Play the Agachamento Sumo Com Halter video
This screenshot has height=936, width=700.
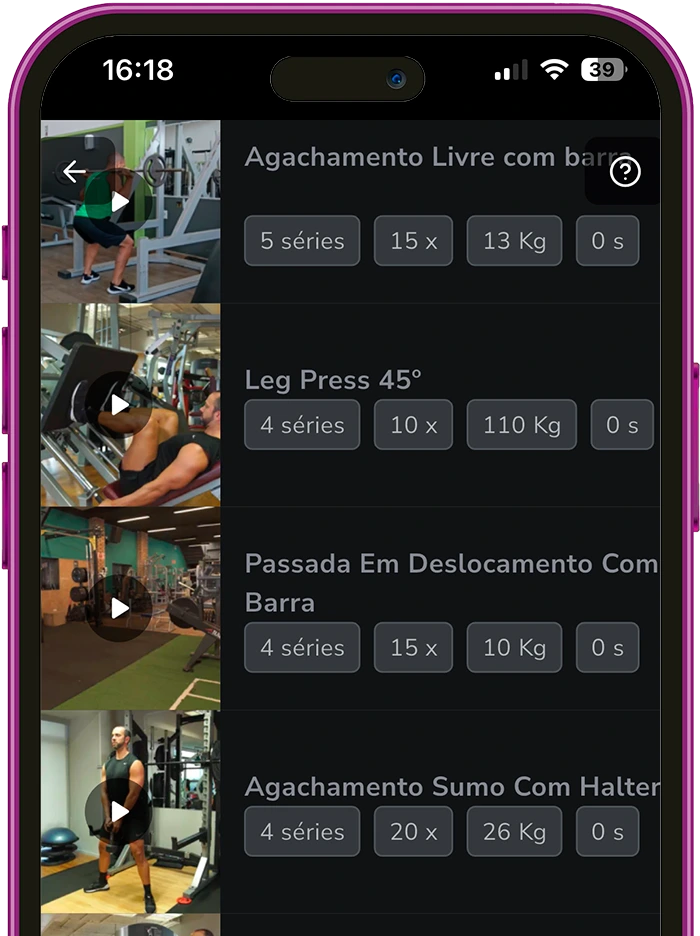tap(120, 811)
